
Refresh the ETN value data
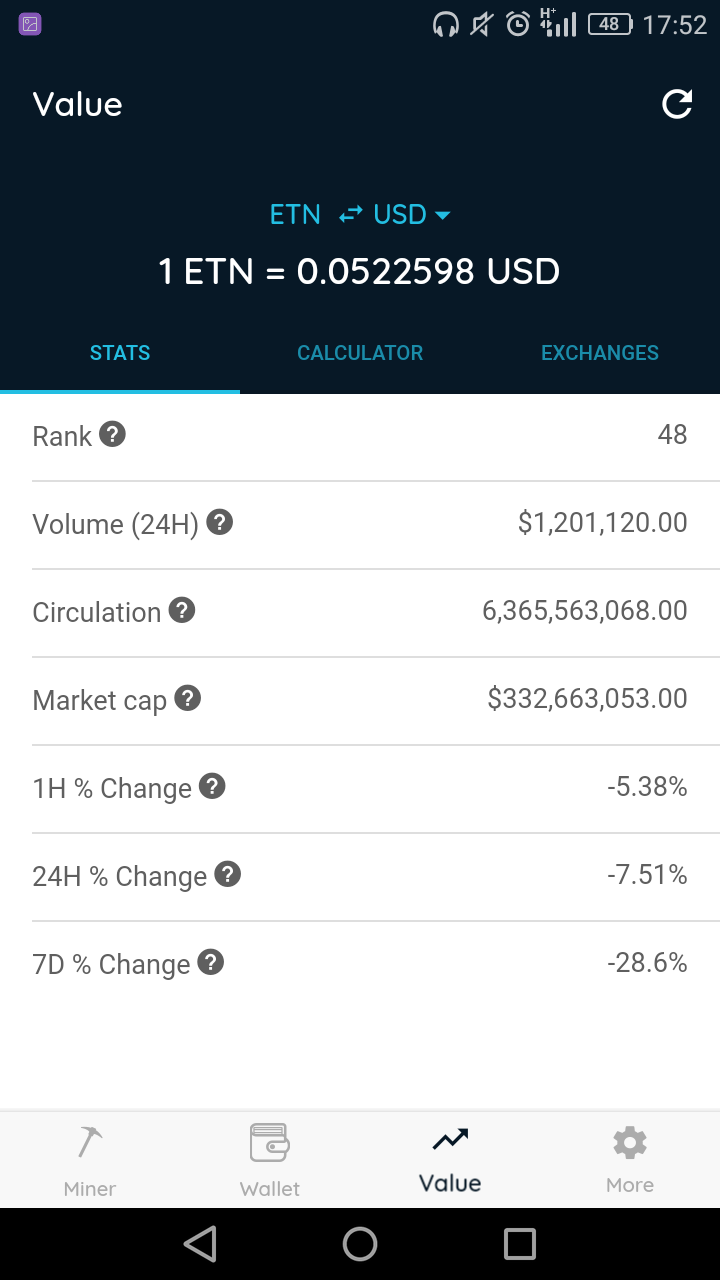(x=677, y=104)
